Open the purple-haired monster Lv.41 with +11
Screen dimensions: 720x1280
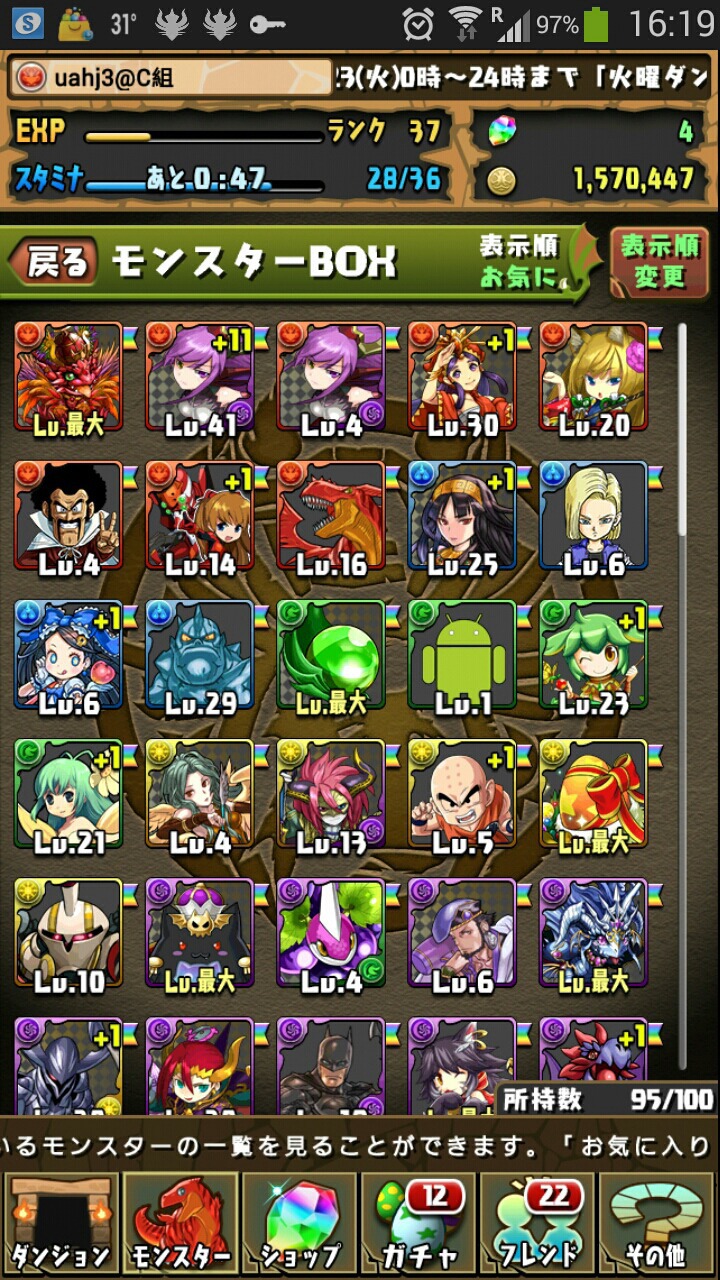click(x=200, y=380)
